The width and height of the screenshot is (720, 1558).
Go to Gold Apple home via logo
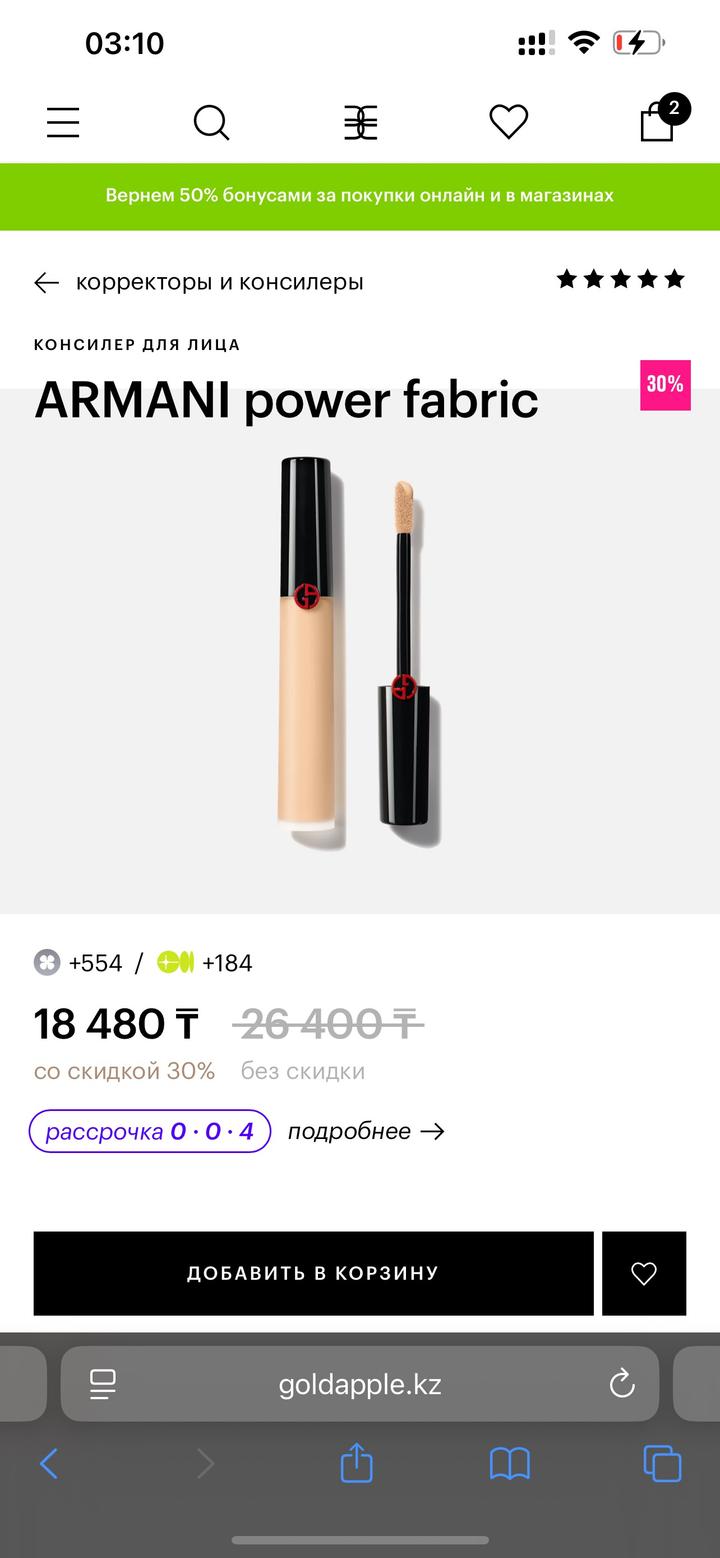click(x=360, y=122)
